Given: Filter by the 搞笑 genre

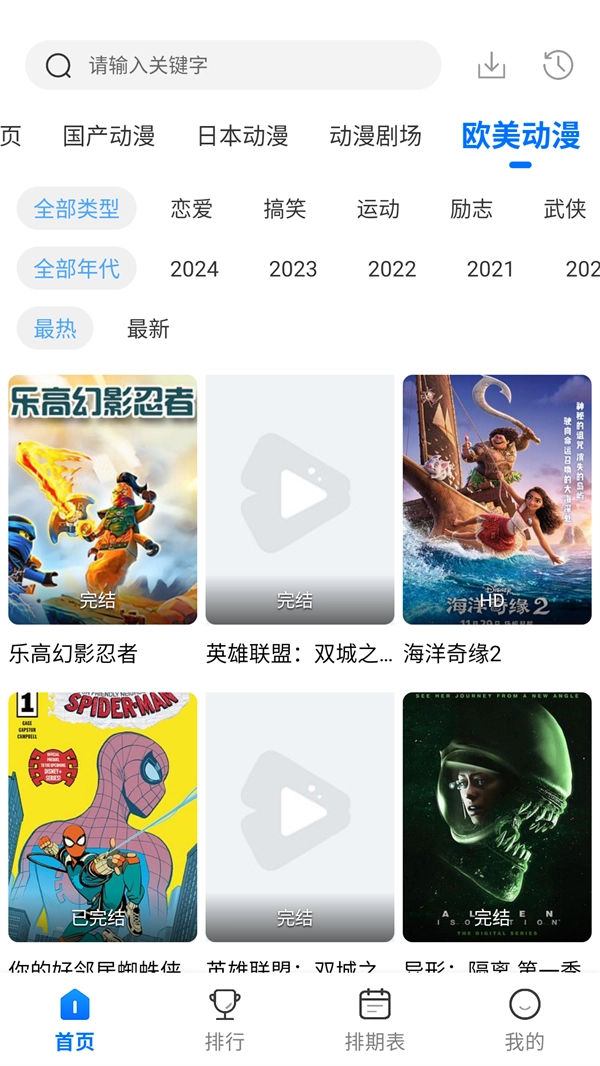Looking at the screenshot, I should 285,209.
